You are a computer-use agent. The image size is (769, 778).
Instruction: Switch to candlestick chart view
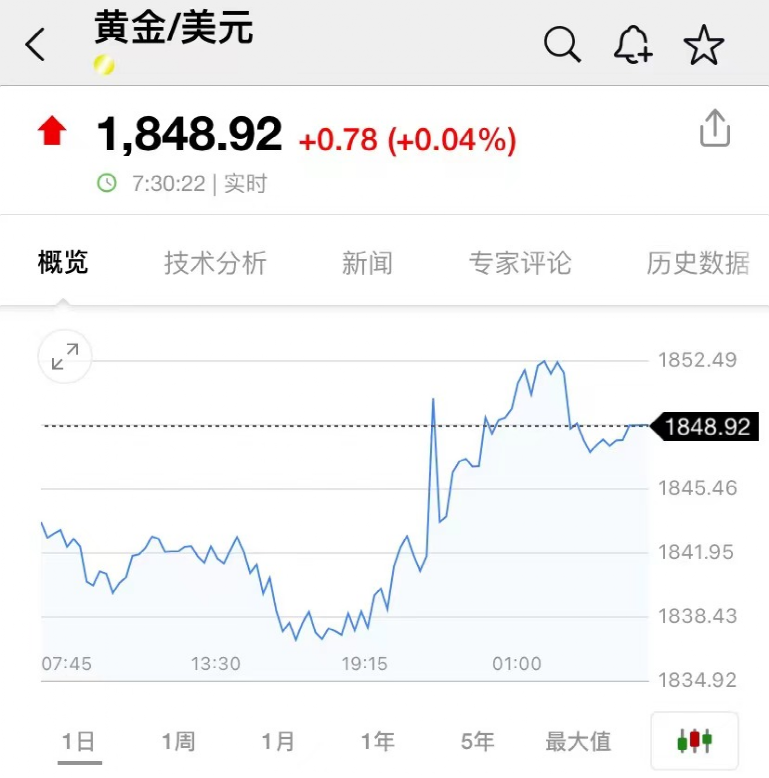click(x=694, y=741)
